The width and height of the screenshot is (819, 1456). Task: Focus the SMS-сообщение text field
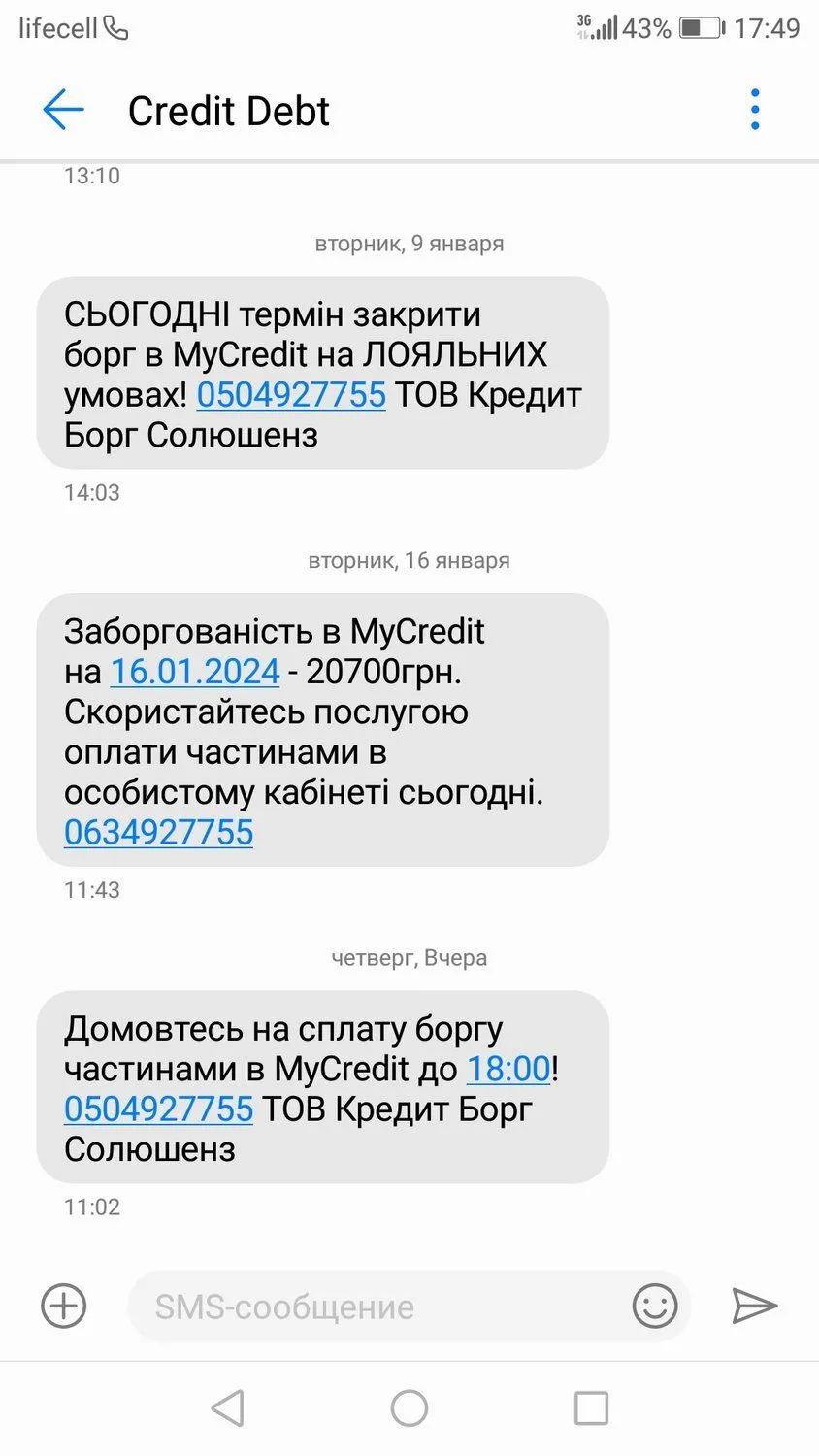click(378, 1307)
